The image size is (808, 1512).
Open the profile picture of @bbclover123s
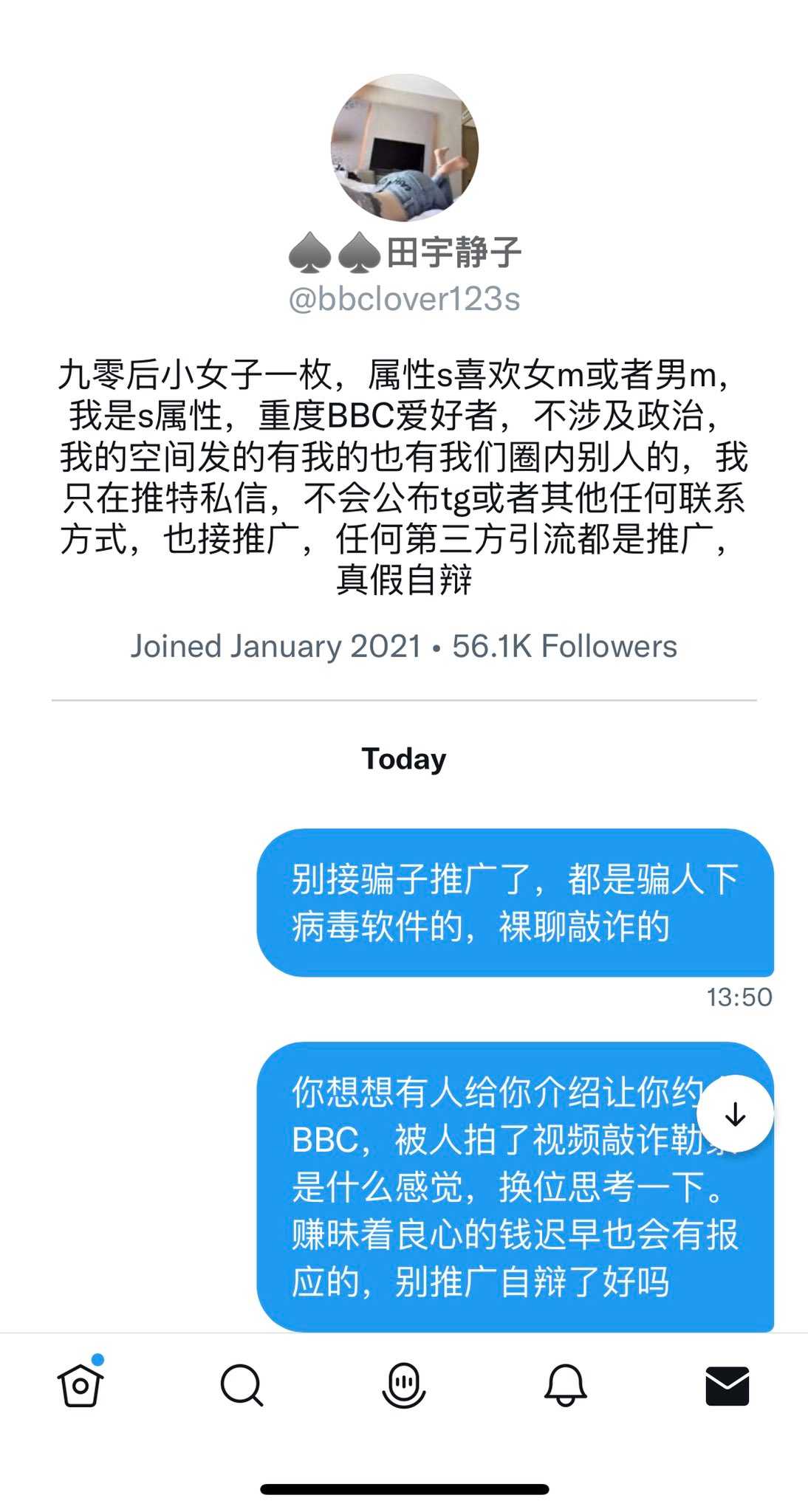(x=404, y=148)
